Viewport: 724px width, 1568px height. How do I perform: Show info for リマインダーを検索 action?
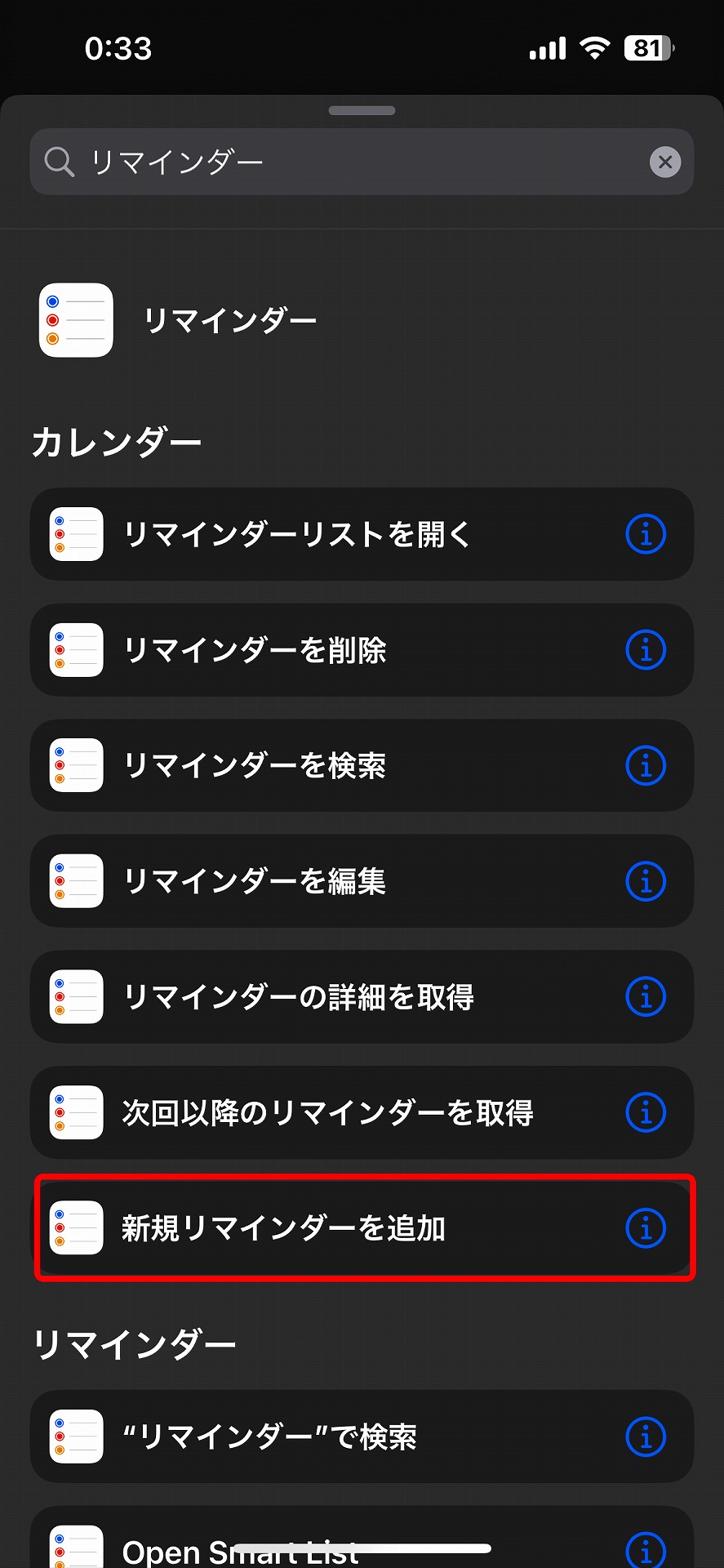tap(645, 765)
